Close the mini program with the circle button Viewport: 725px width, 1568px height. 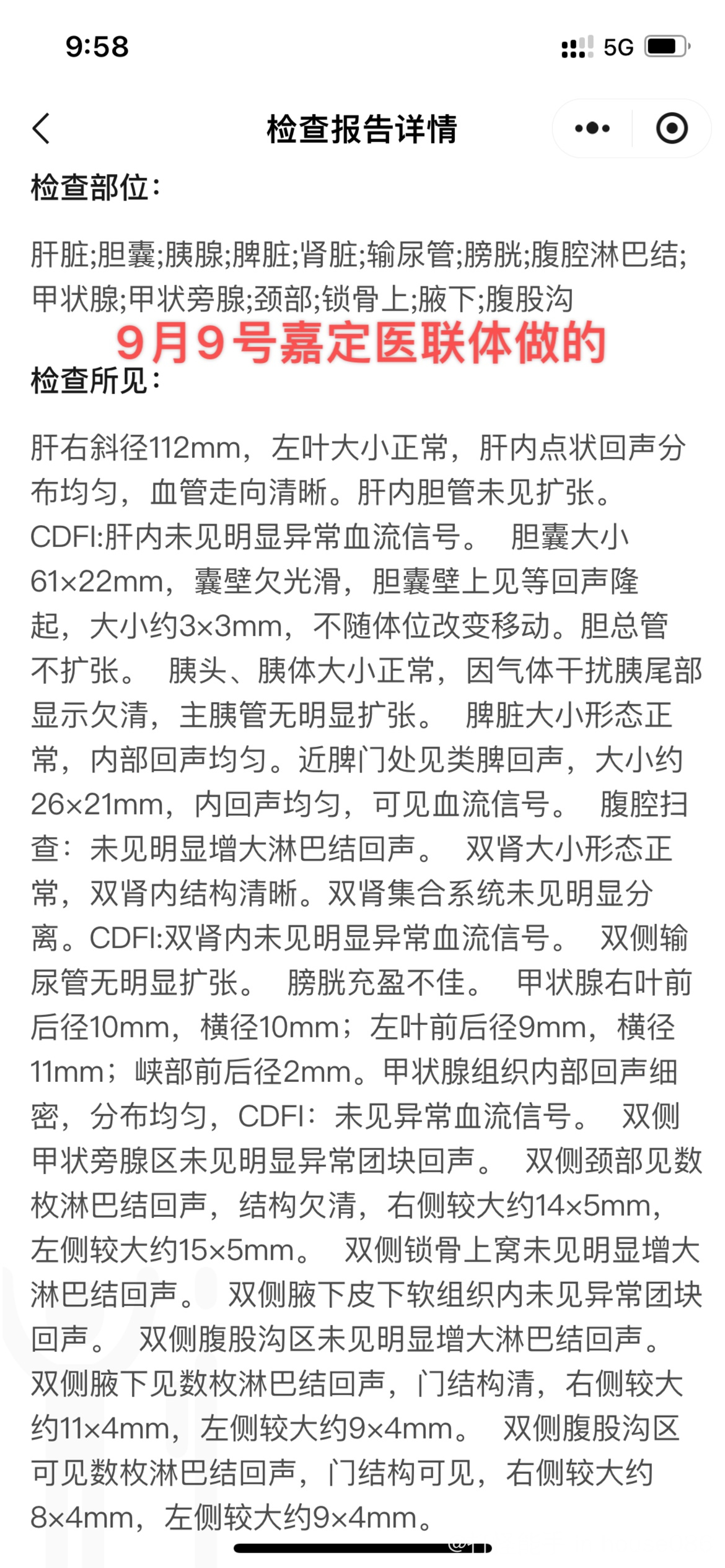coord(672,128)
